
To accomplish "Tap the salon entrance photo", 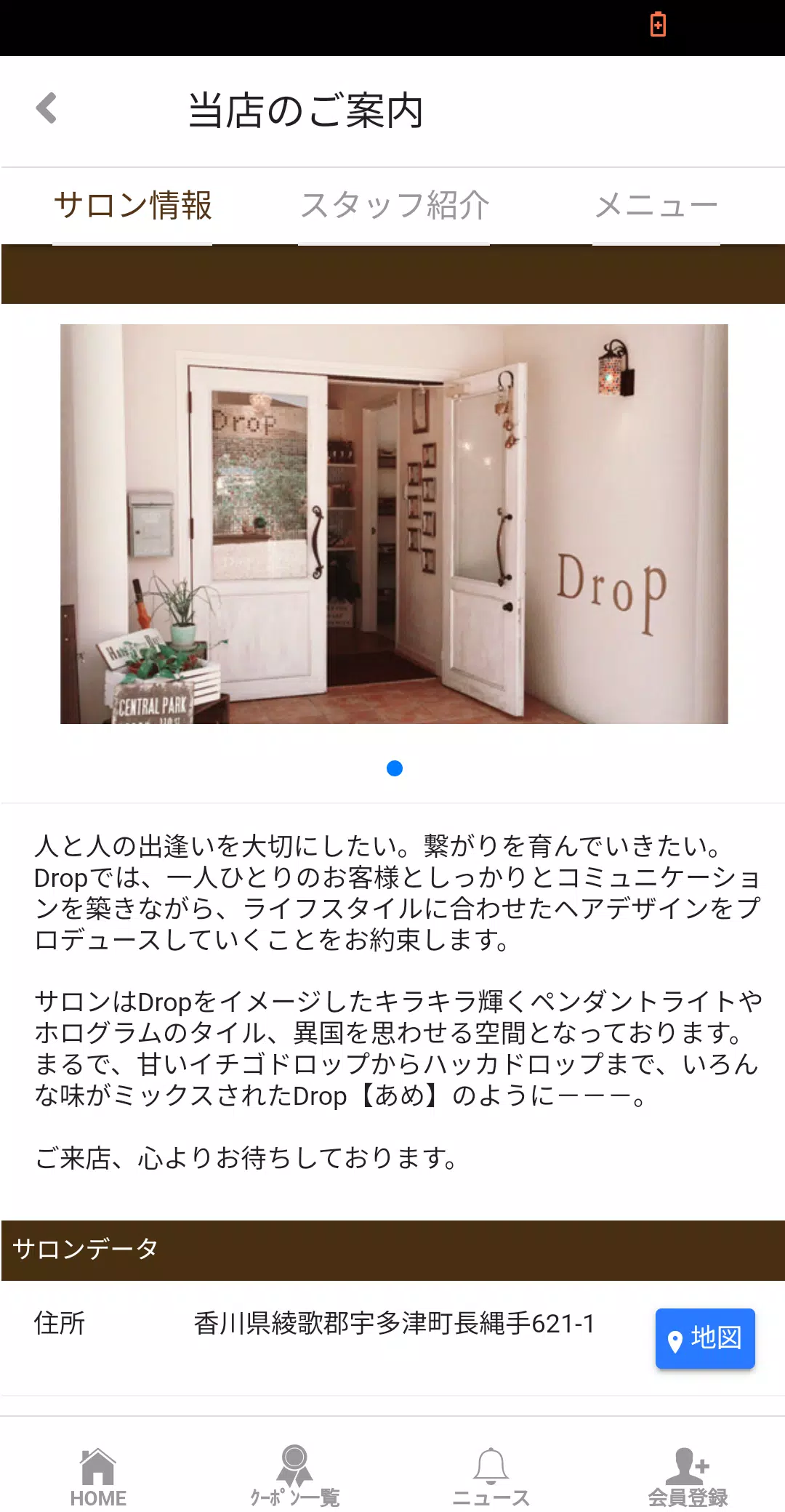I will coord(392,527).
